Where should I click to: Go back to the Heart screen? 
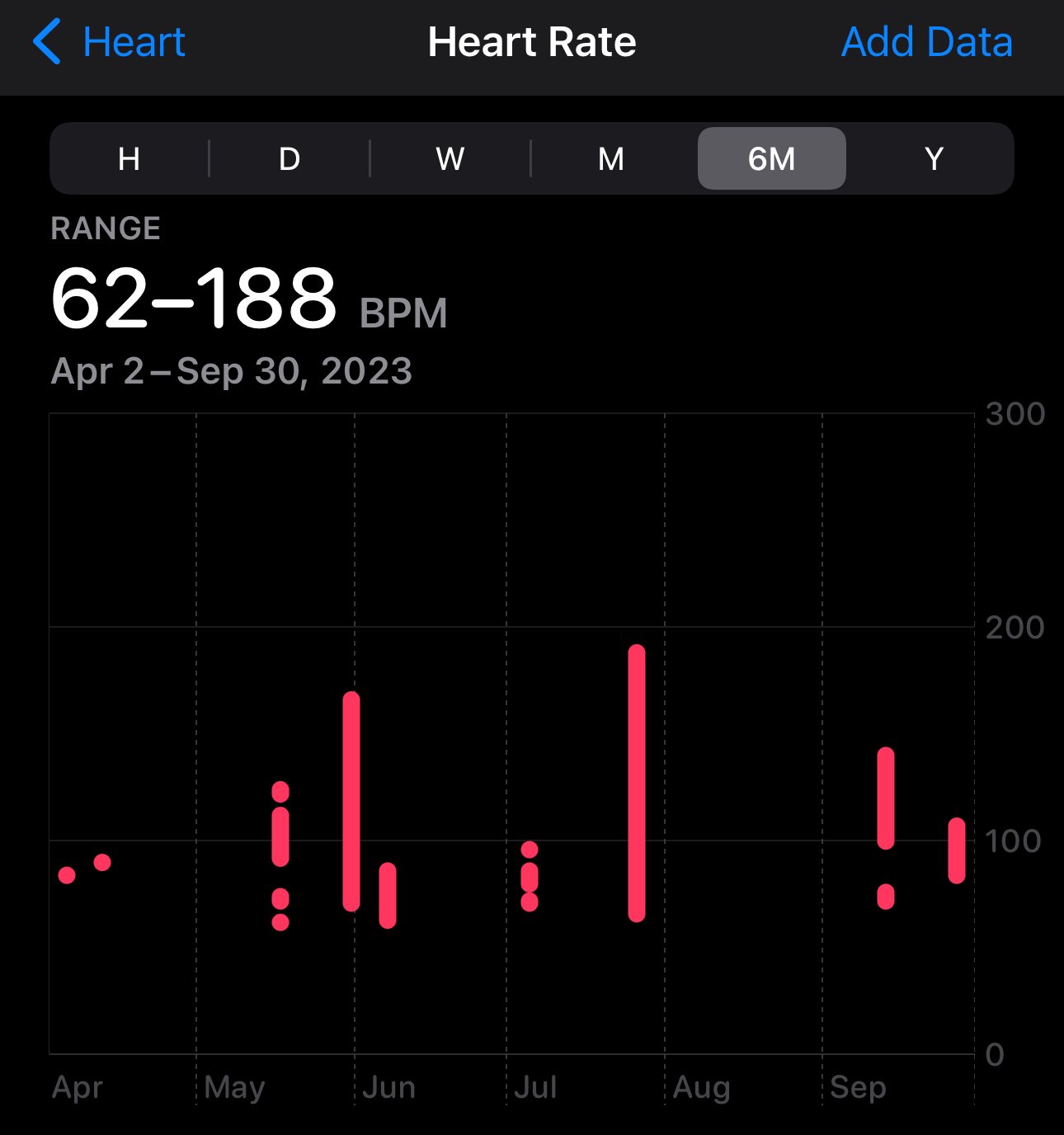coord(110,42)
